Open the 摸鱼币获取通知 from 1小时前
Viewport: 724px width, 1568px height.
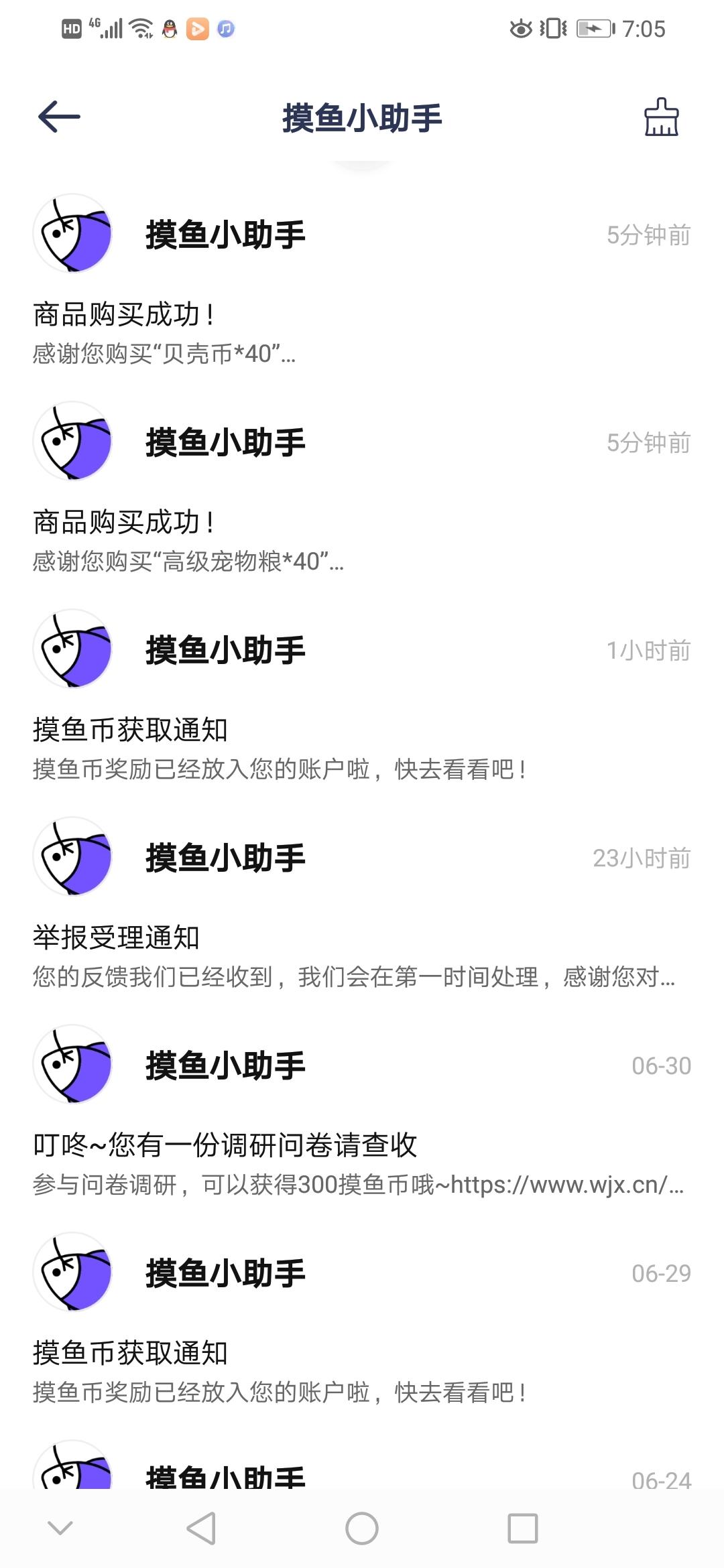362,696
